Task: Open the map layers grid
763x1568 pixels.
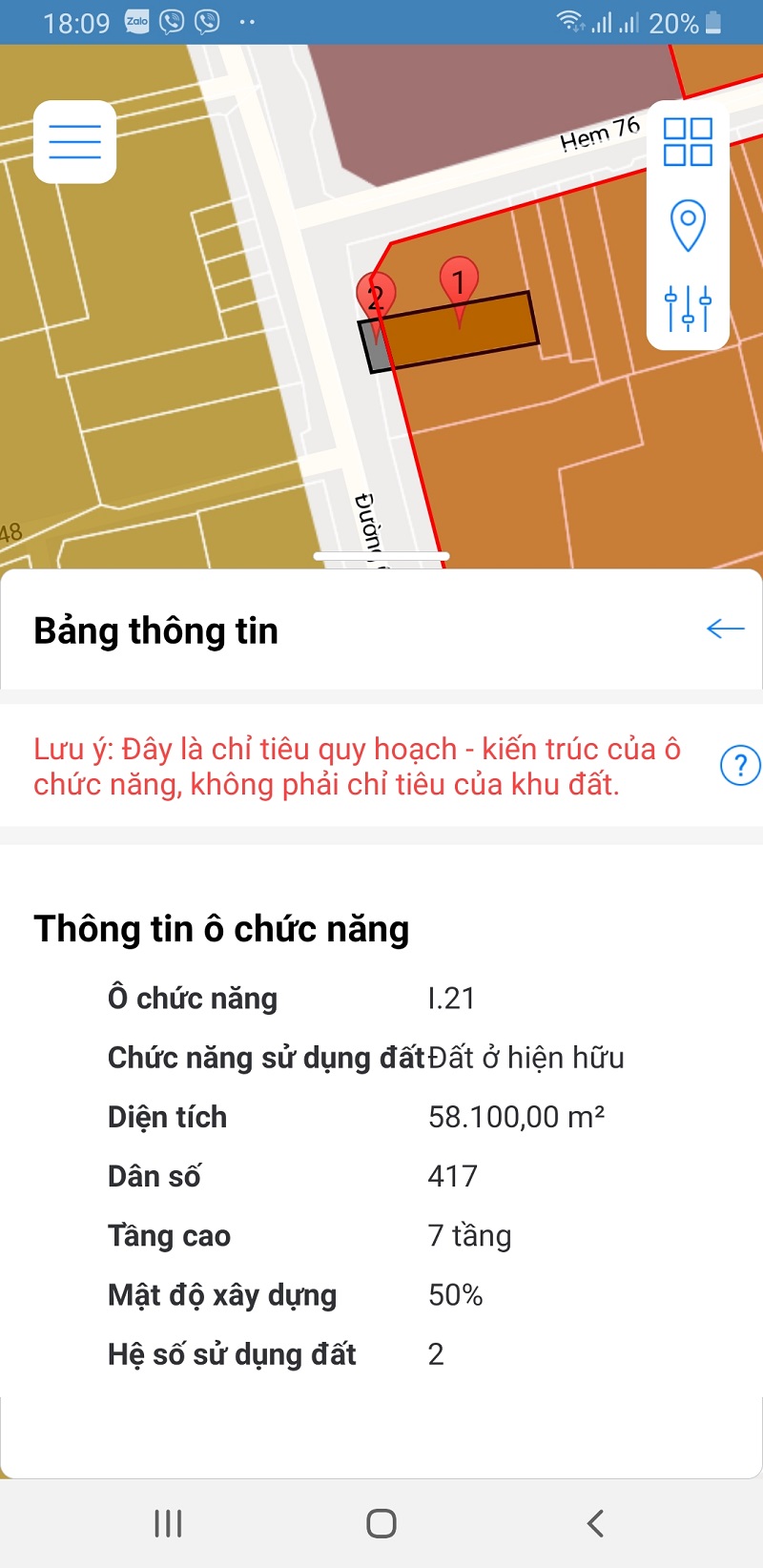Action: 688,142
